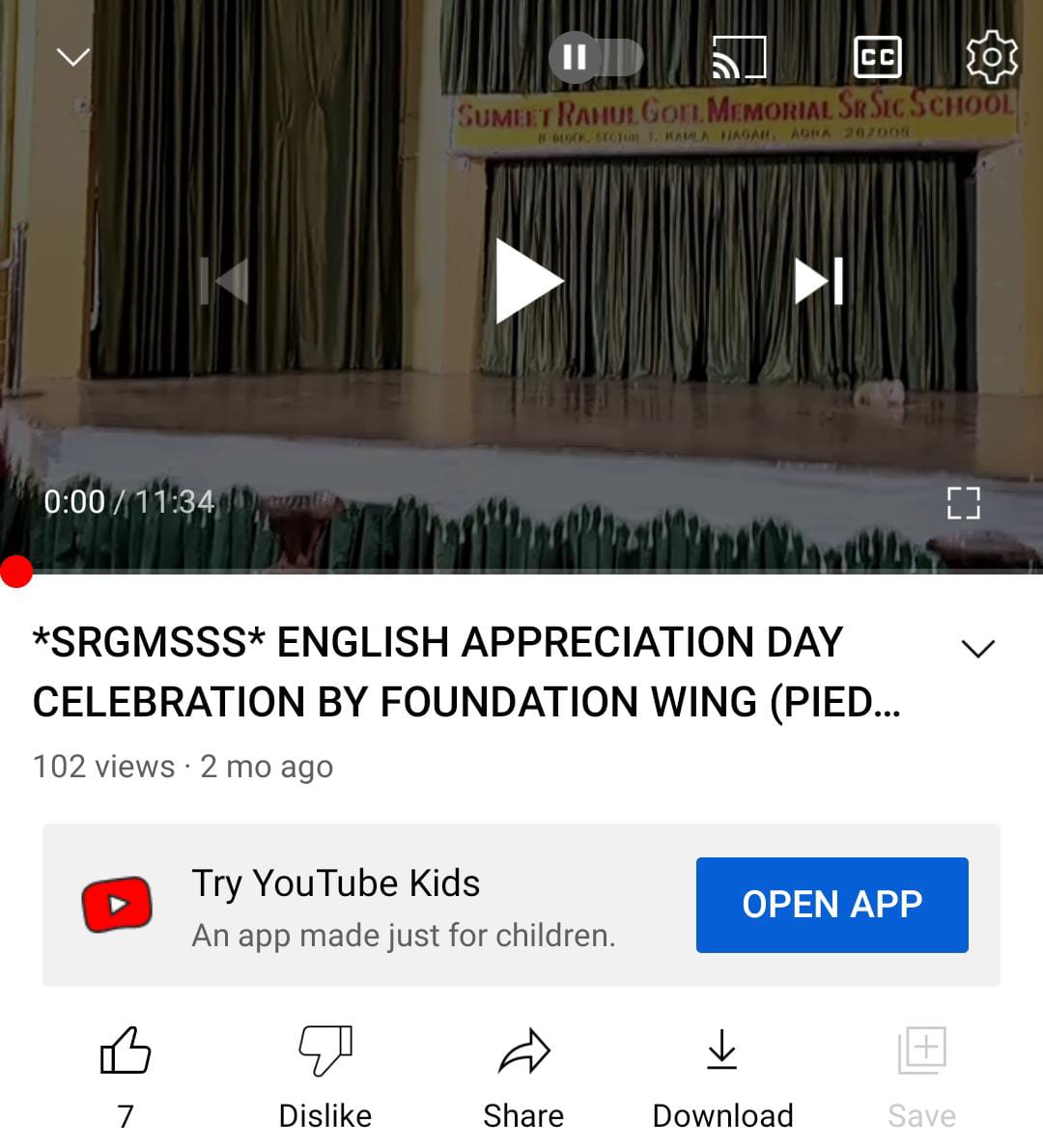The width and height of the screenshot is (1043, 1148).
Task: Share this video
Action: (523, 1051)
